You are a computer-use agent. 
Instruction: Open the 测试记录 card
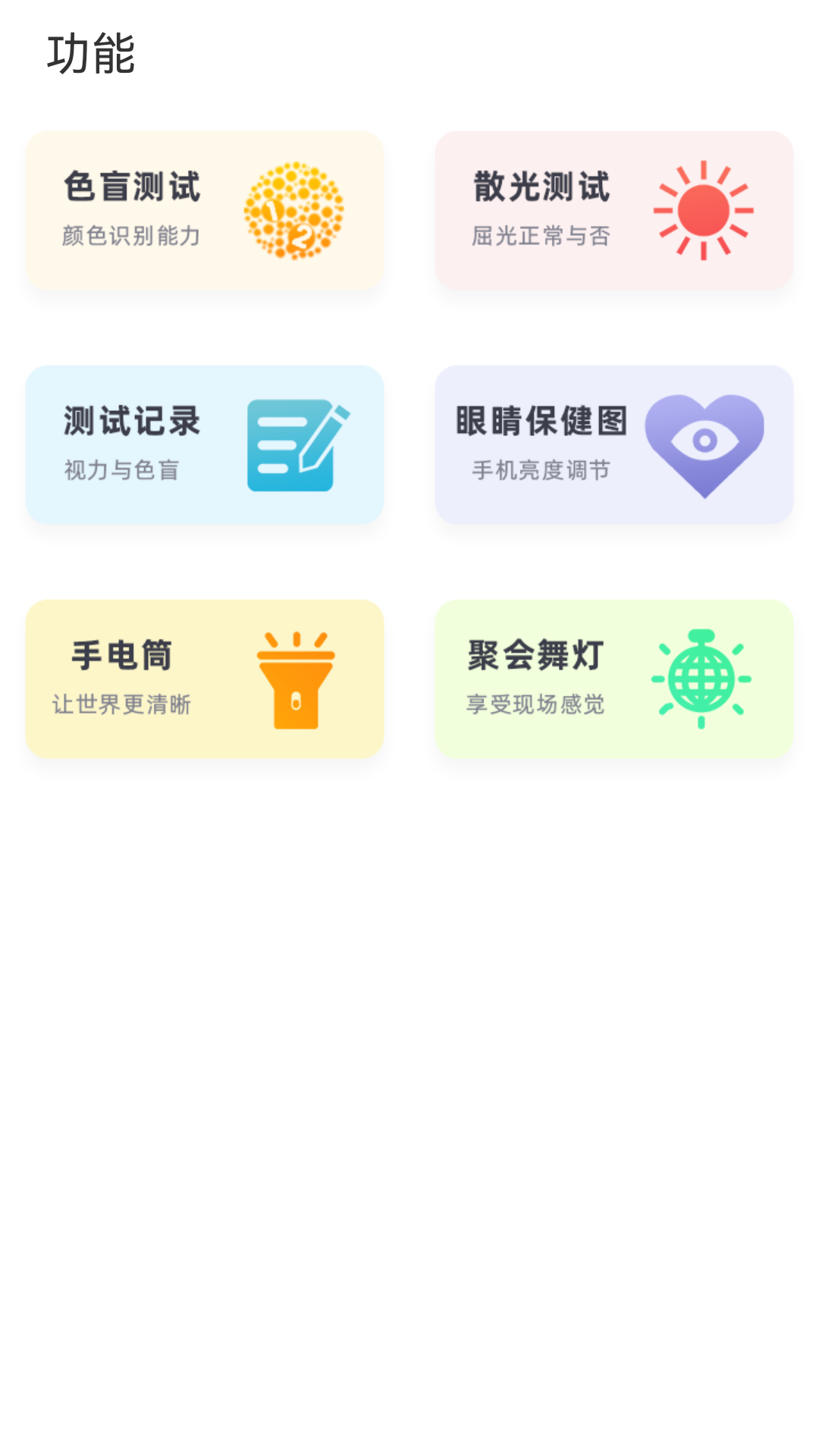(x=205, y=445)
